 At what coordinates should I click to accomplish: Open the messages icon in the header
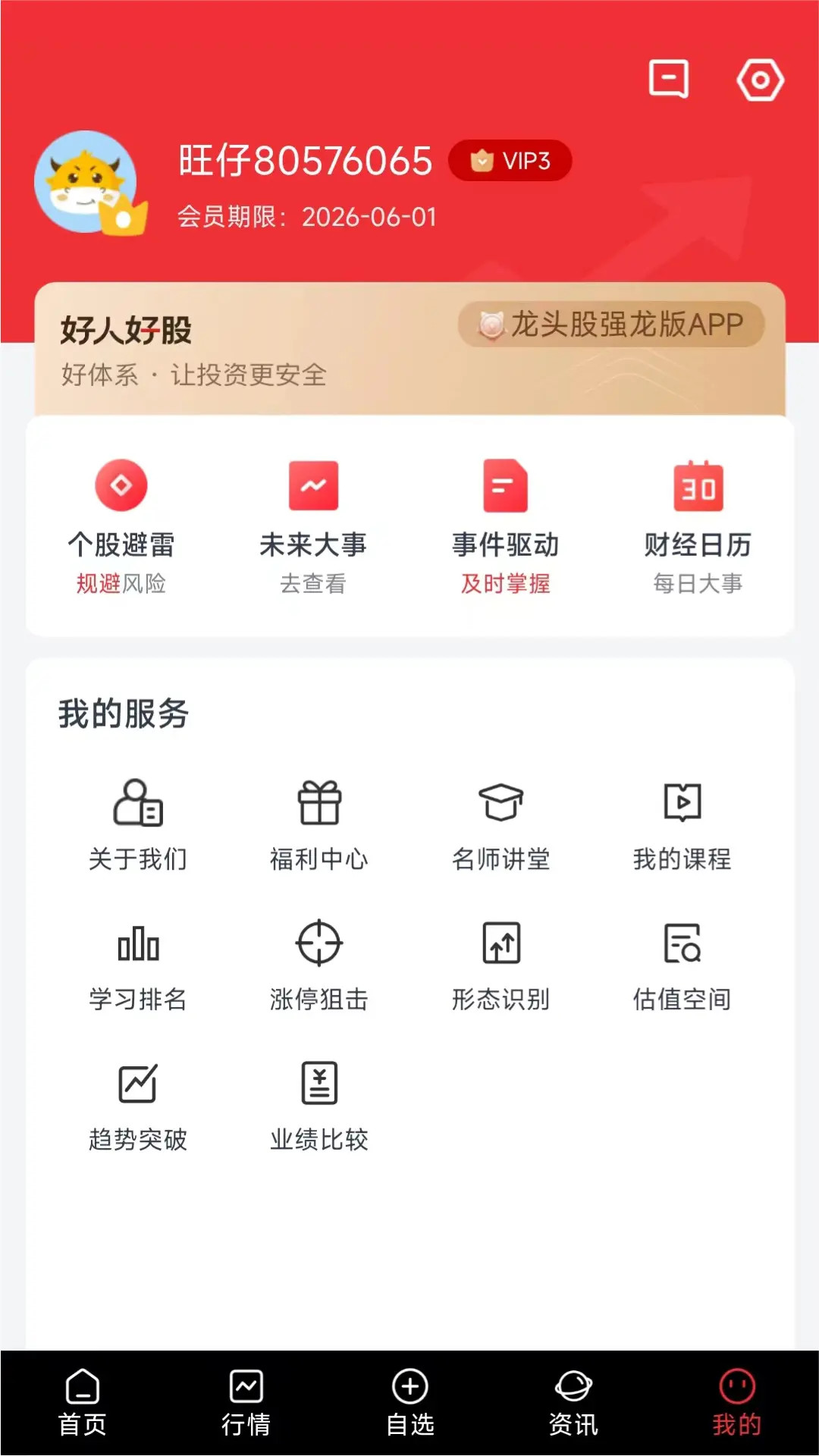click(668, 79)
